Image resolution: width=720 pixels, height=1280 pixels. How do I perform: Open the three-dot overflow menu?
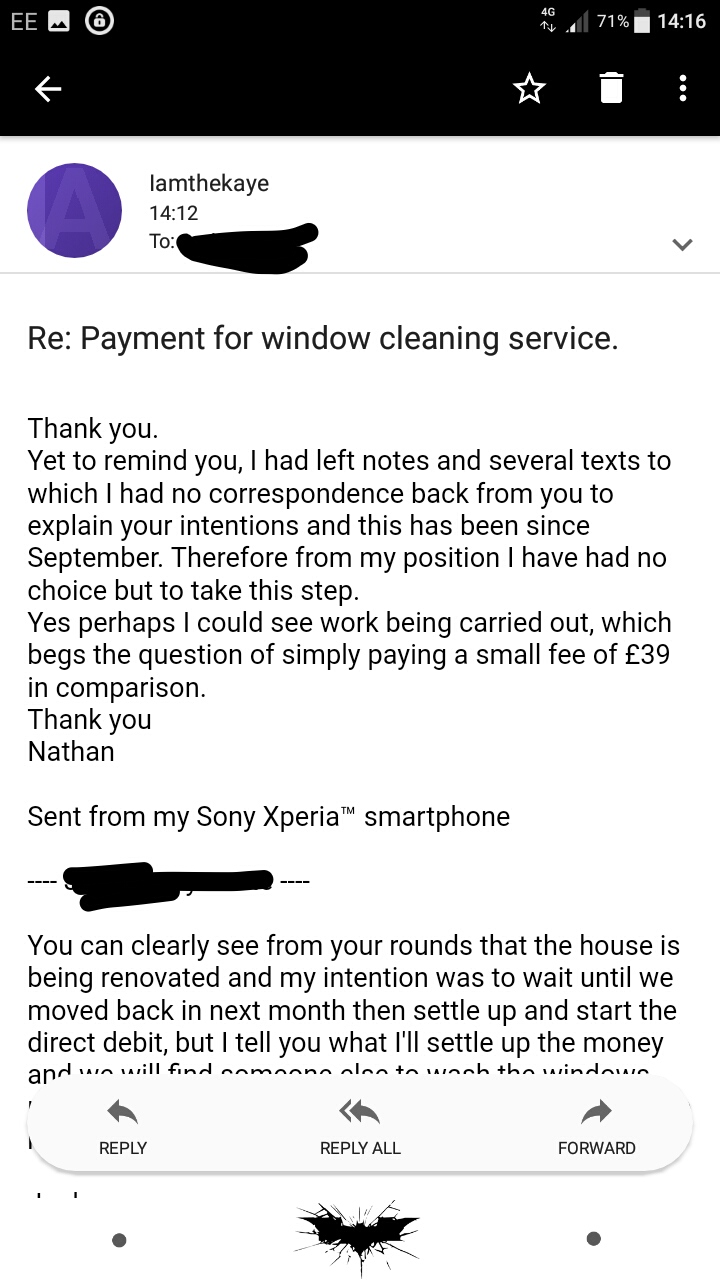click(x=682, y=89)
